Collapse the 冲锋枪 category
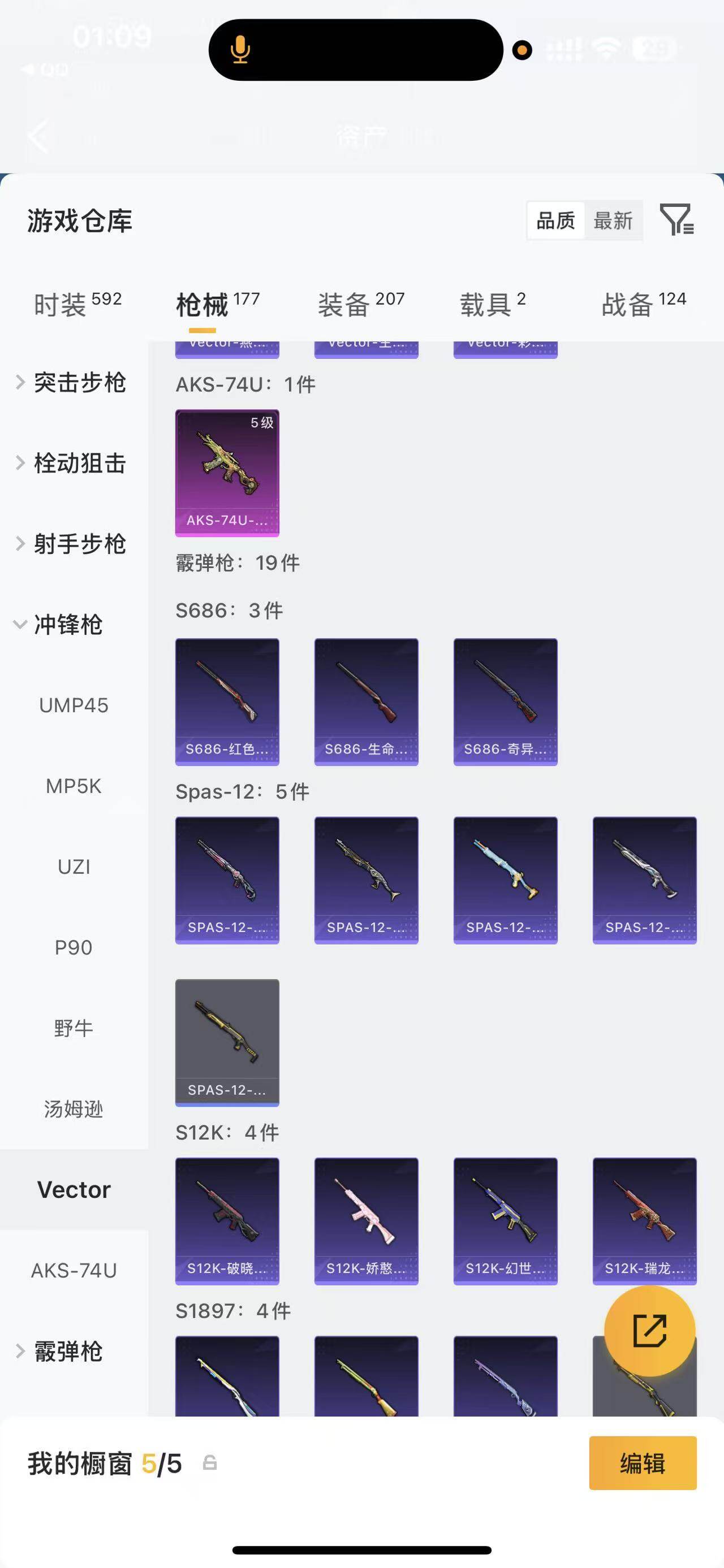This screenshot has width=724, height=1568. click(60, 625)
